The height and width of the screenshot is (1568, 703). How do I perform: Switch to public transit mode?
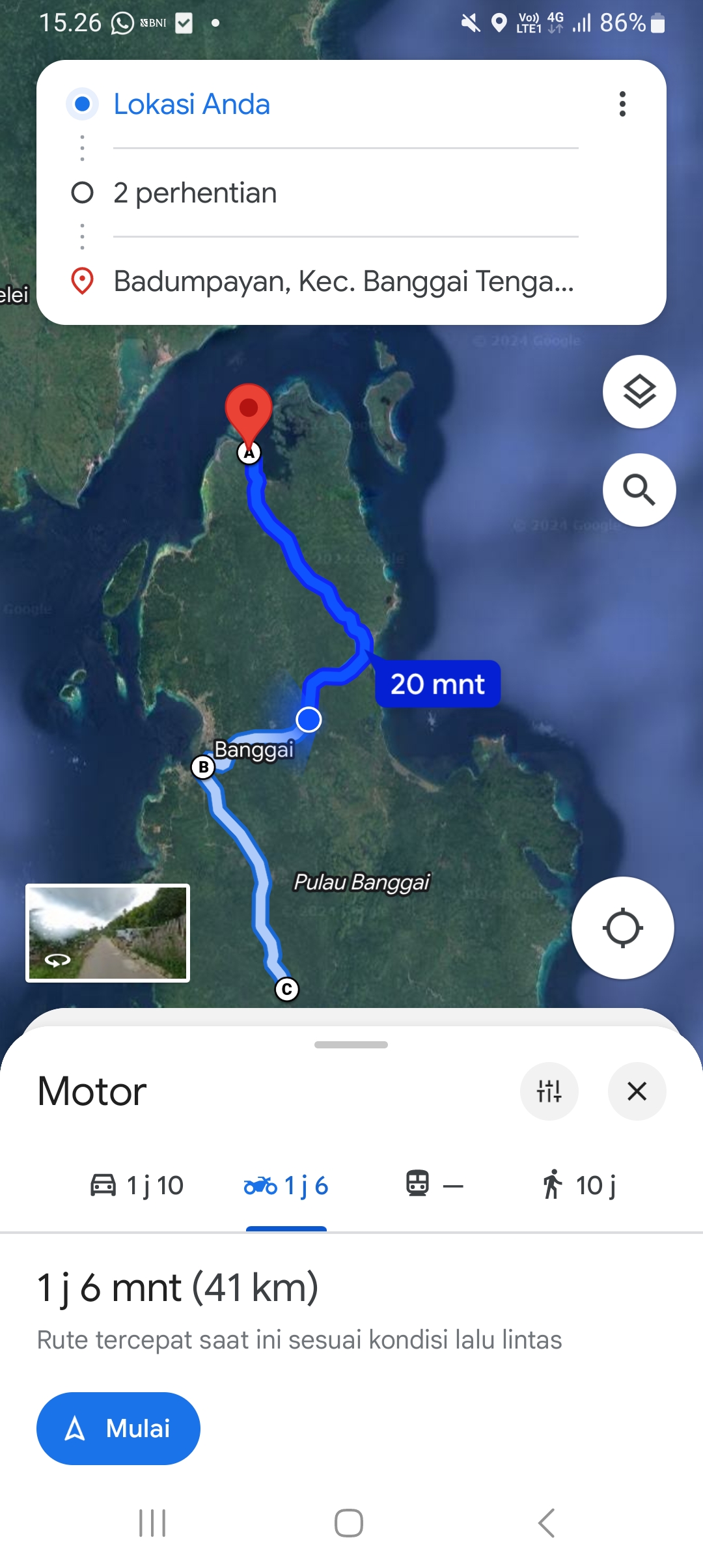pyautogui.click(x=434, y=1184)
